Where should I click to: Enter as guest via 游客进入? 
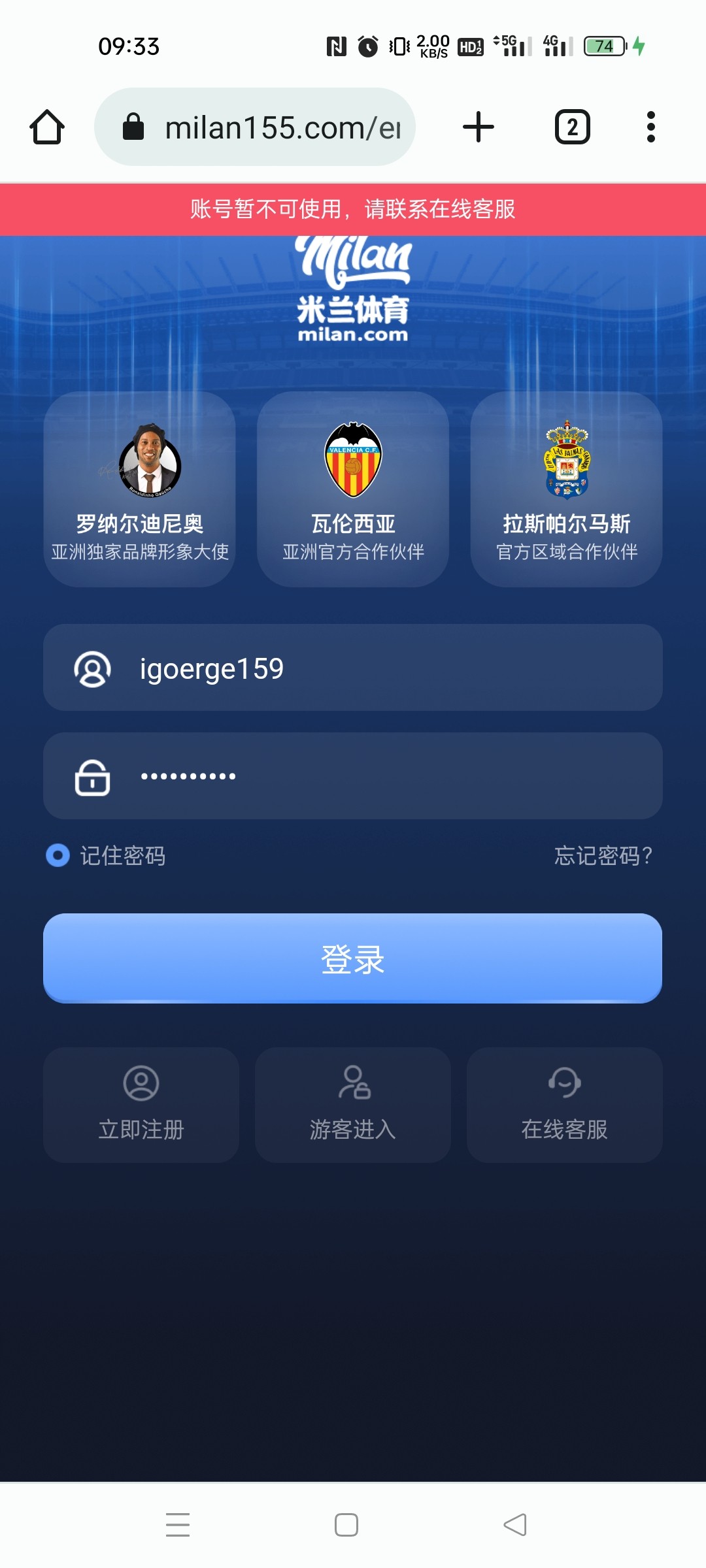pyautogui.click(x=353, y=1105)
